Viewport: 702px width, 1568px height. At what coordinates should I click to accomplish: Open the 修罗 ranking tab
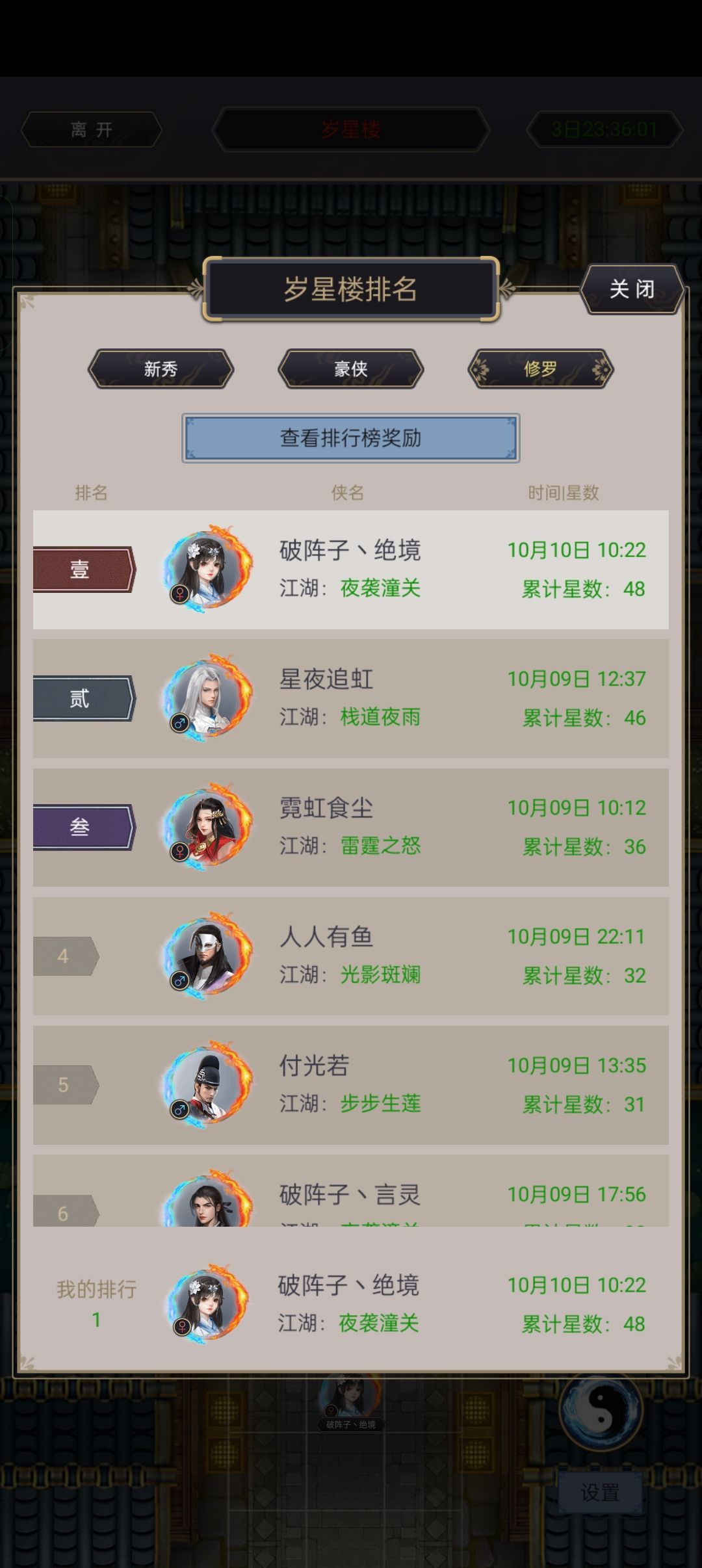click(x=539, y=369)
